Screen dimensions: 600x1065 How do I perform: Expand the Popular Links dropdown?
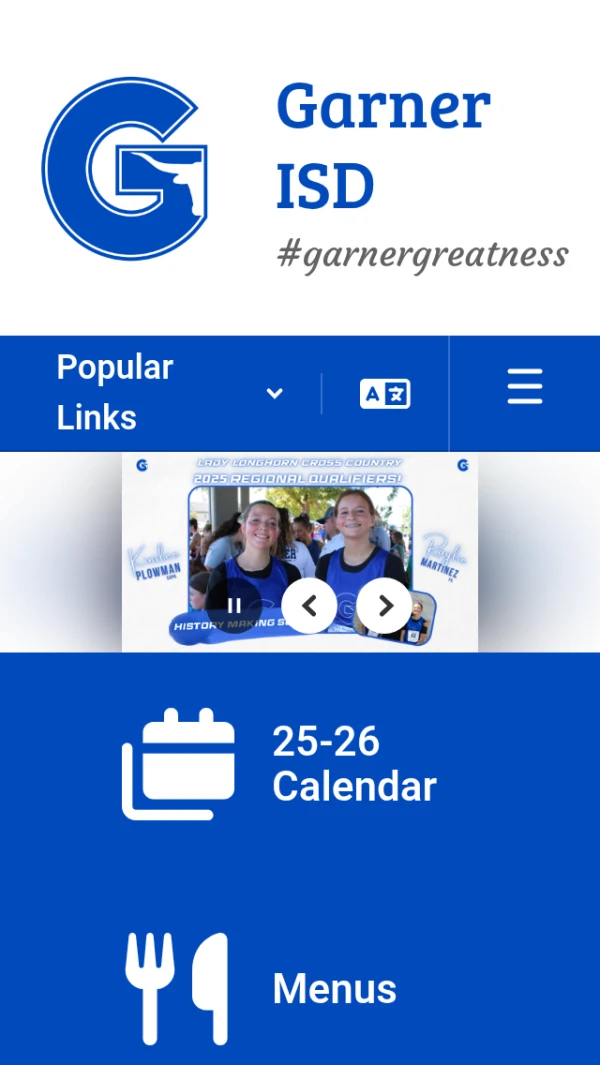click(170, 393)
